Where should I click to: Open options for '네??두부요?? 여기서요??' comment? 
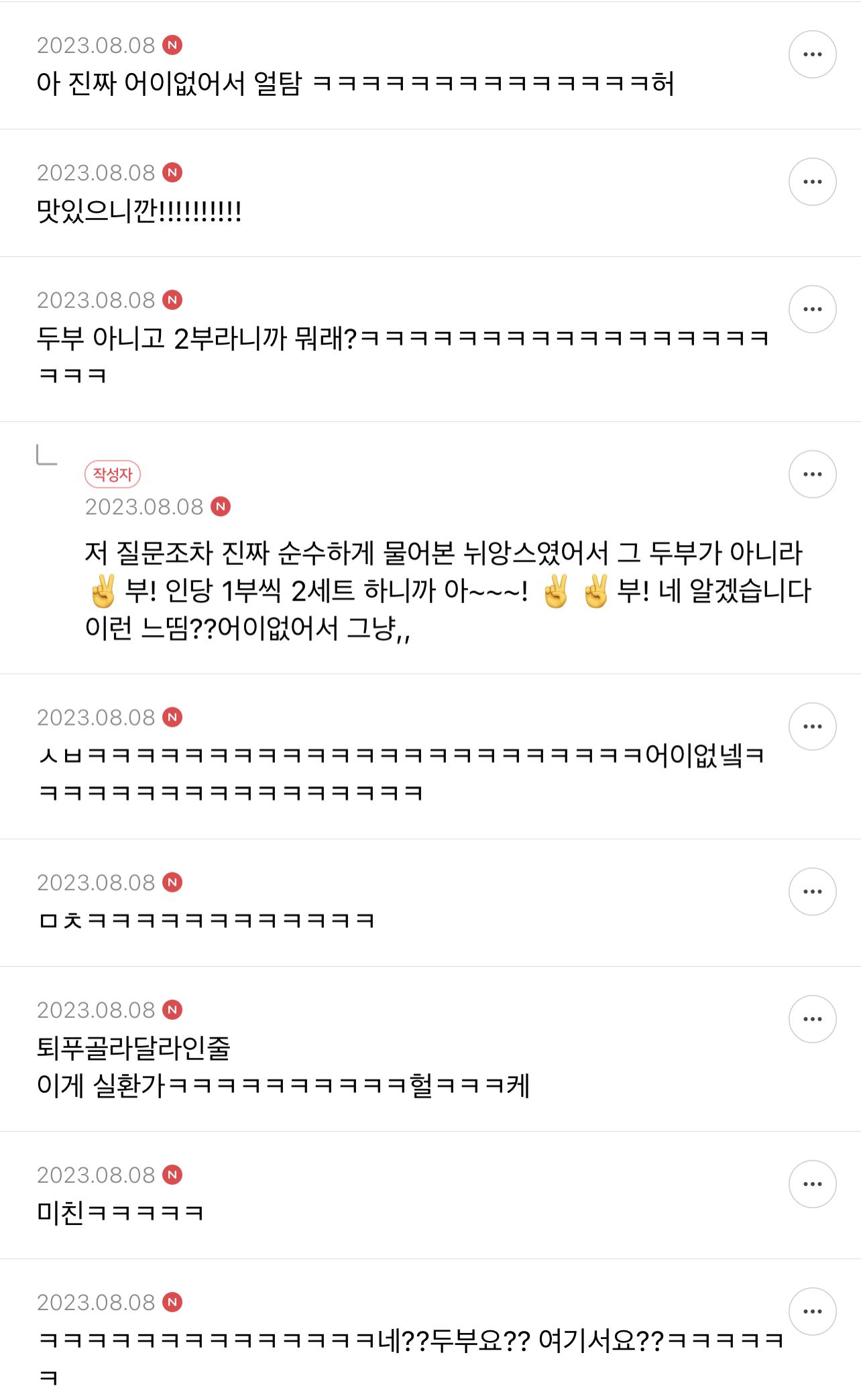812,1311
